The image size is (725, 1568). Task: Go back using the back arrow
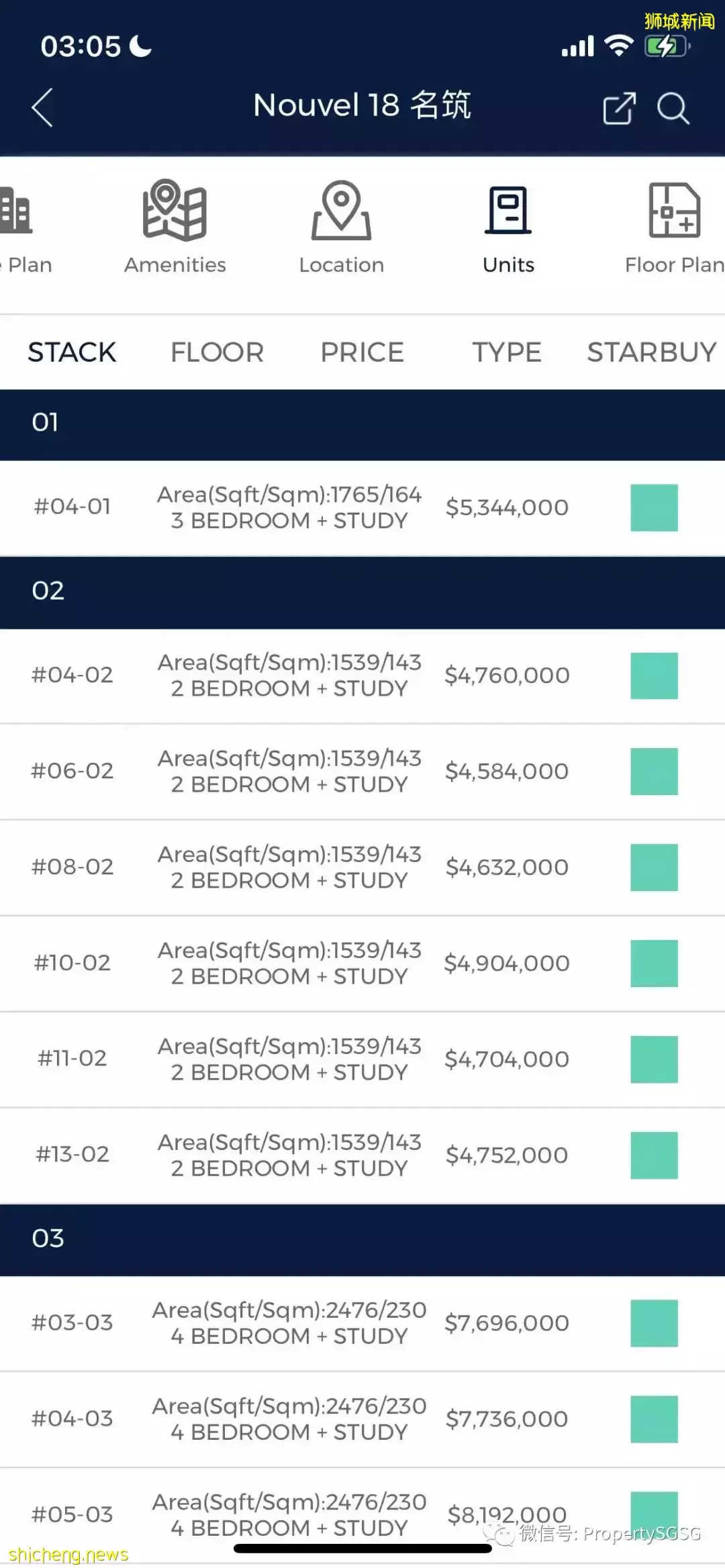[42, 107]
